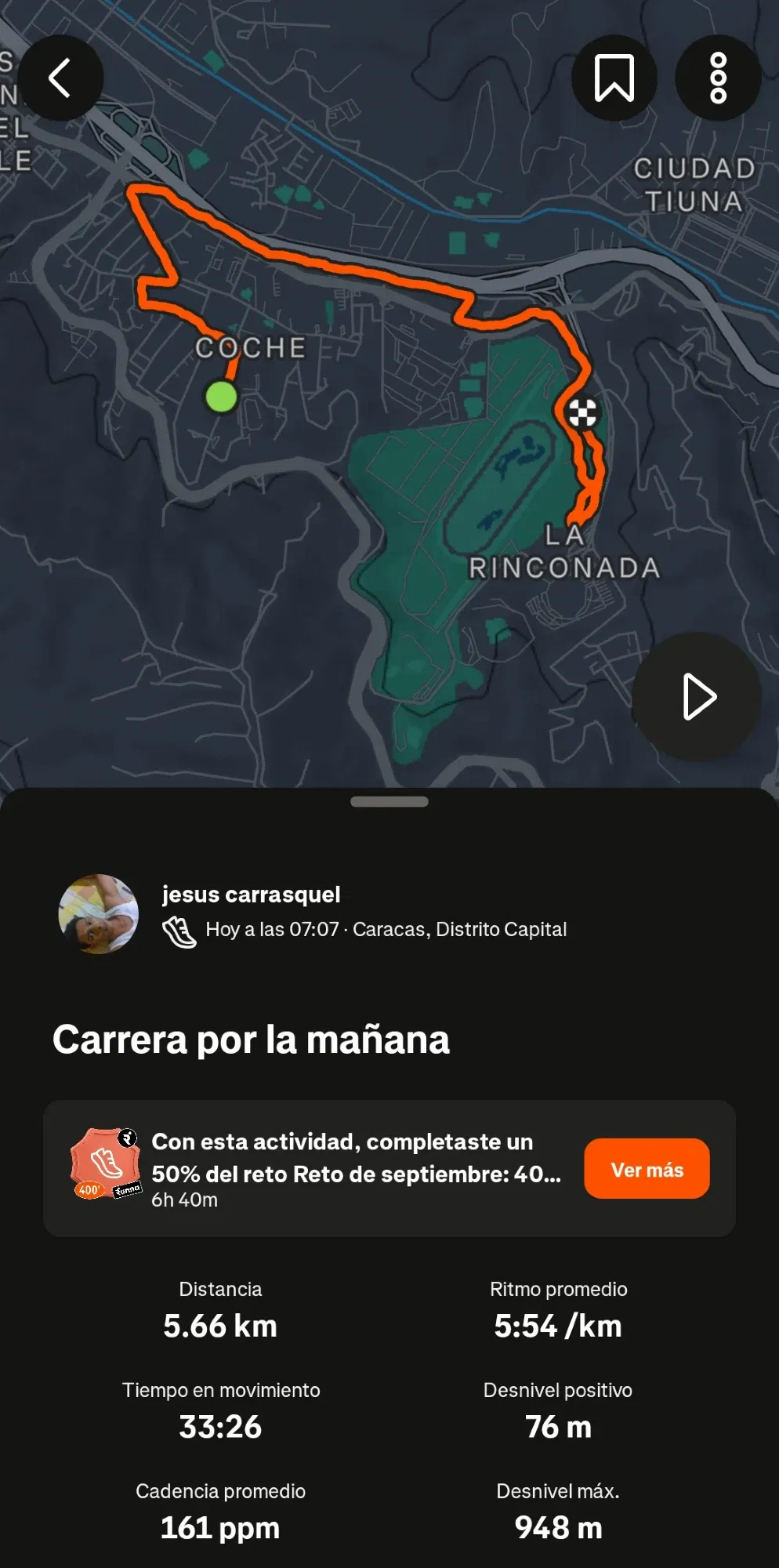The width and height of the screenshot is (779, 1568).
Task: Open the jesus carrasquel profile name
Action: coord(251,895)
